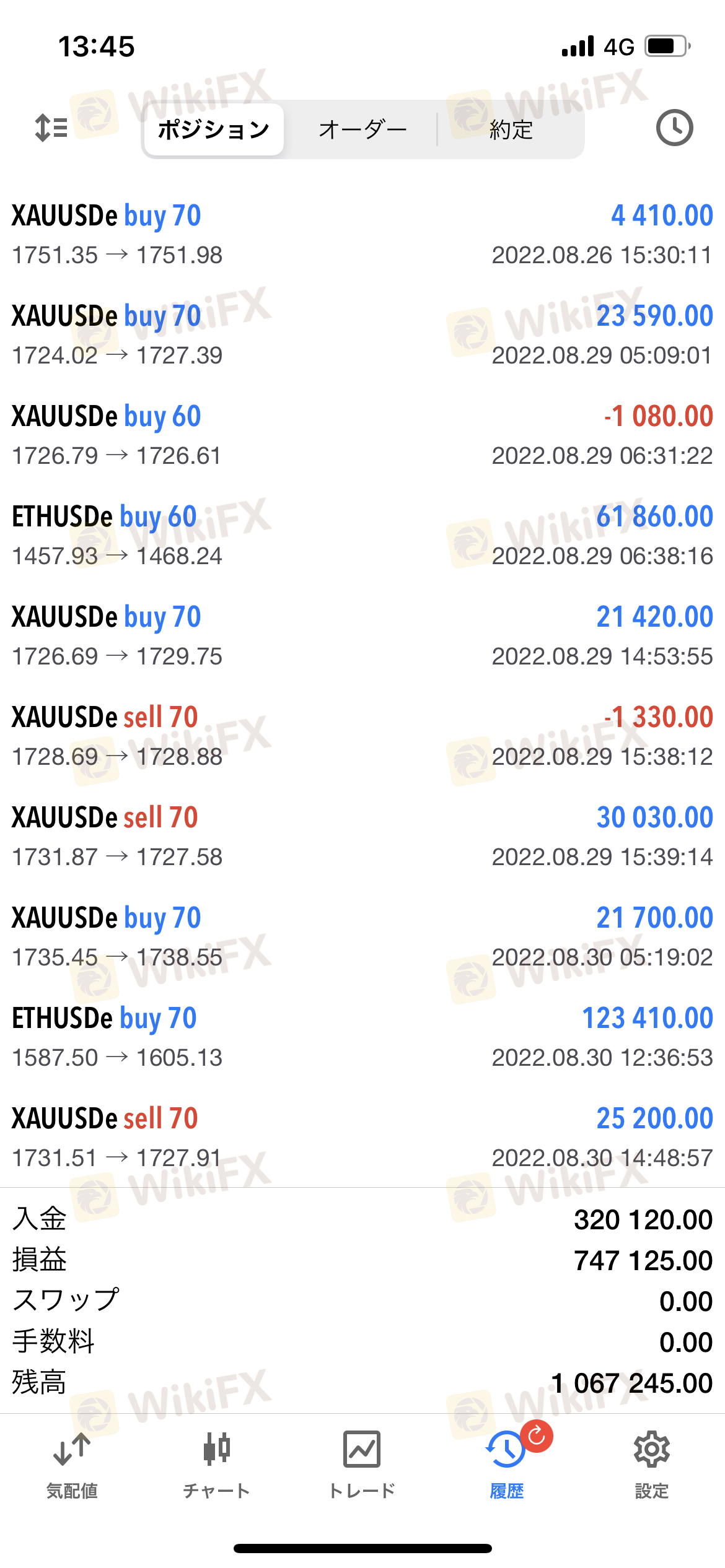The height and width of the screenshot is (1568, 725).
Task: Switch to the オーダー segment
Action: click(x=362, y=129)
